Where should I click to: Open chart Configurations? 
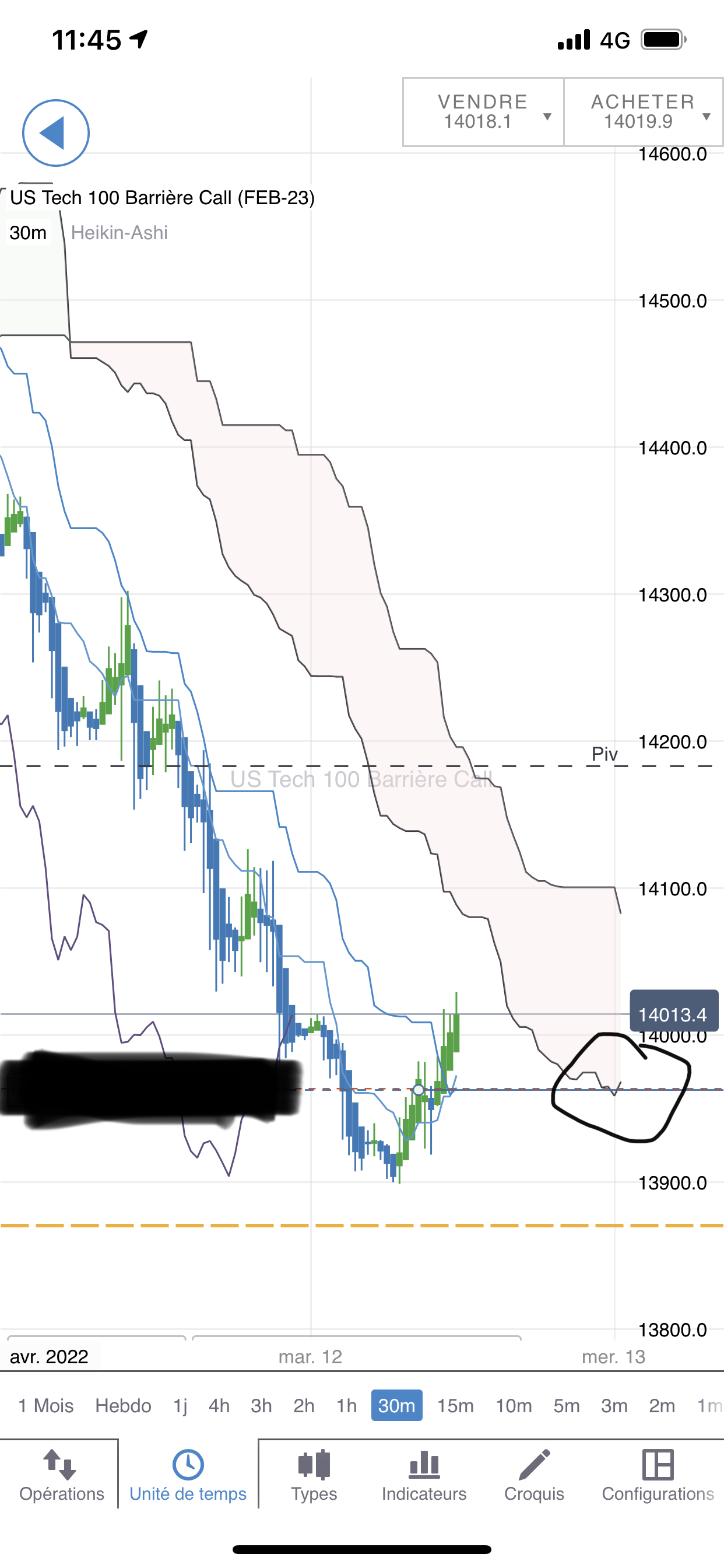click(x=658, y=1475)
